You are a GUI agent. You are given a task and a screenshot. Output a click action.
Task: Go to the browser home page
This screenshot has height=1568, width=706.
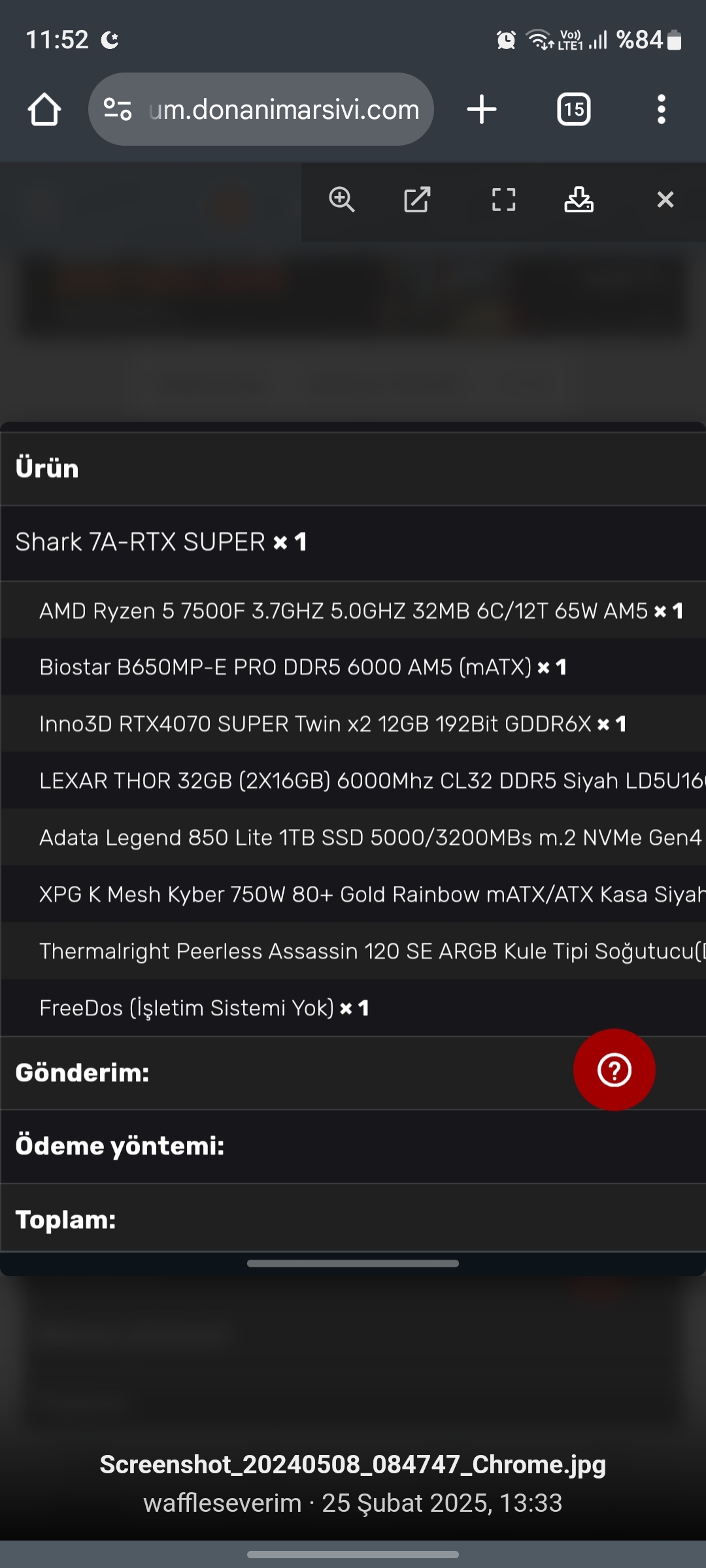[x=44, y=109]
